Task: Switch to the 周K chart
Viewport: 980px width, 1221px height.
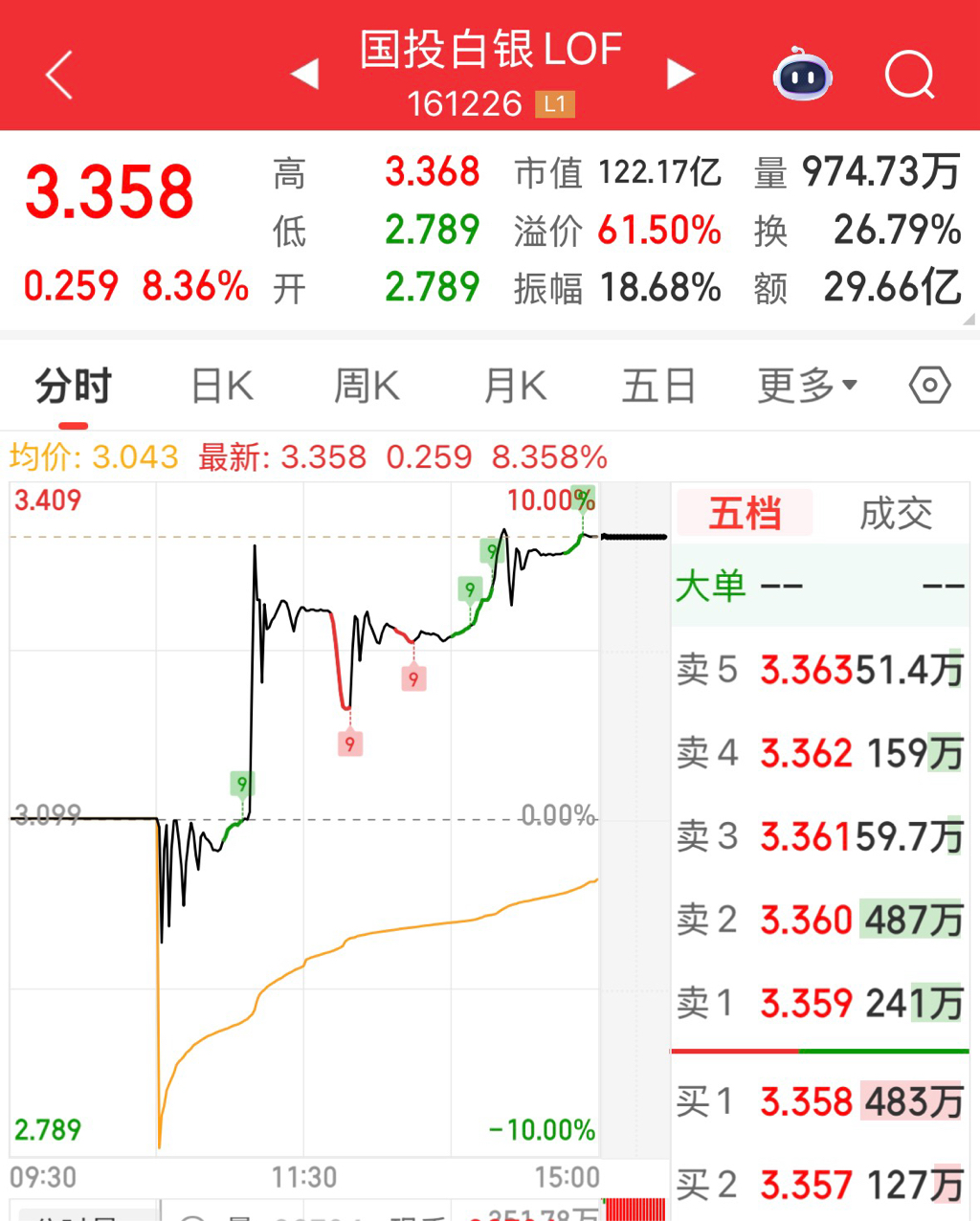Action: click(367, 388)
